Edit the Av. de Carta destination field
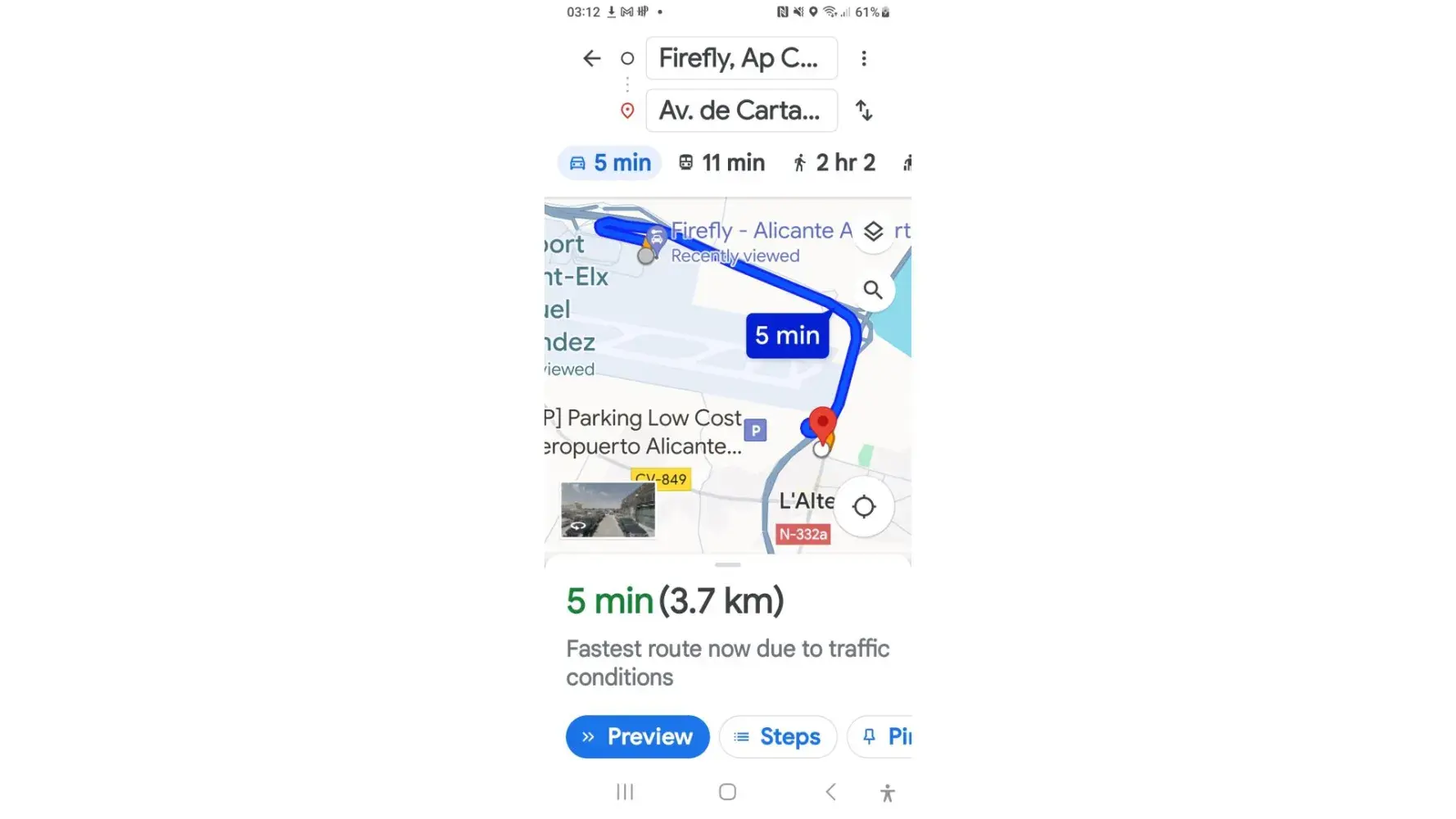This screenshot has width=1456, height=819. 740,111
